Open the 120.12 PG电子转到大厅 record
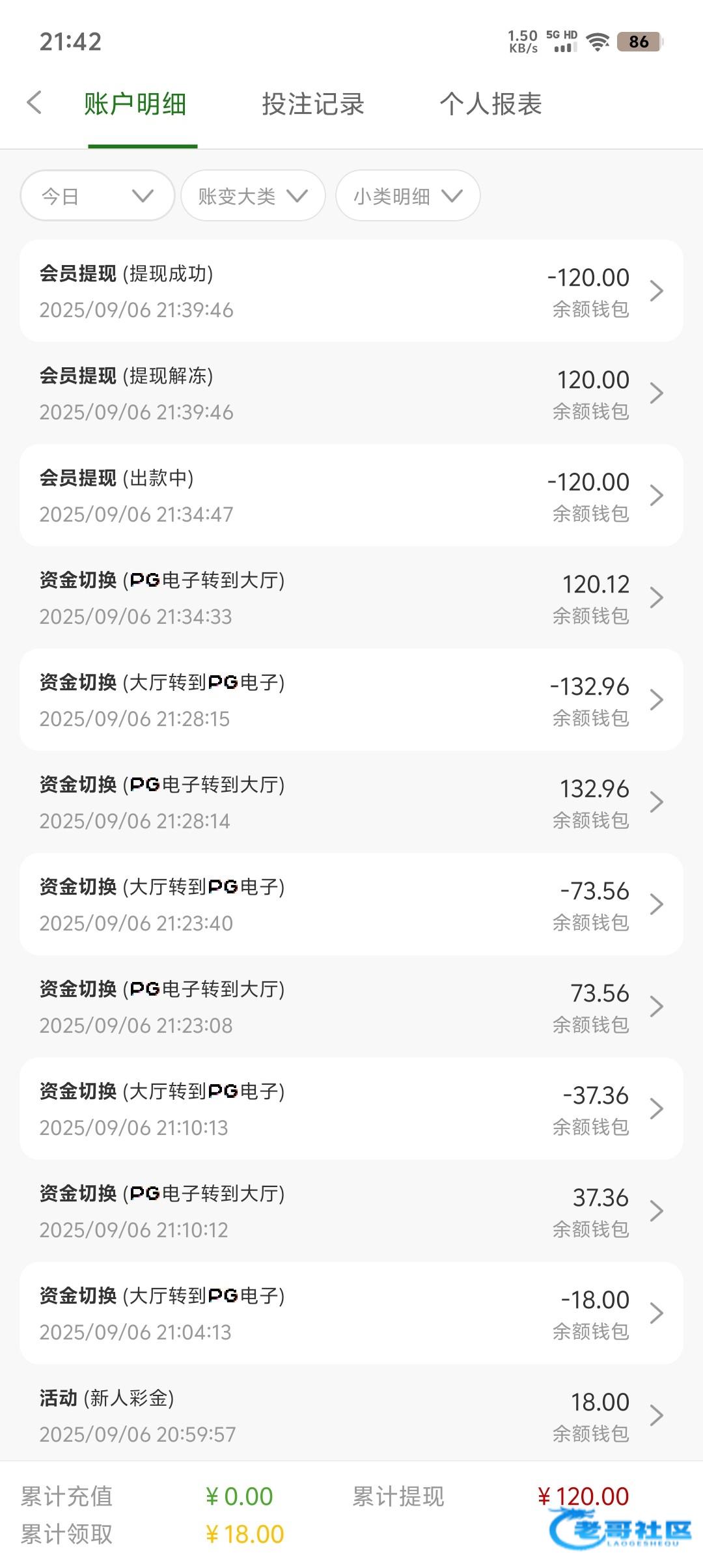The height and width of the screenshot is (1568, 703). click(351, 597)
